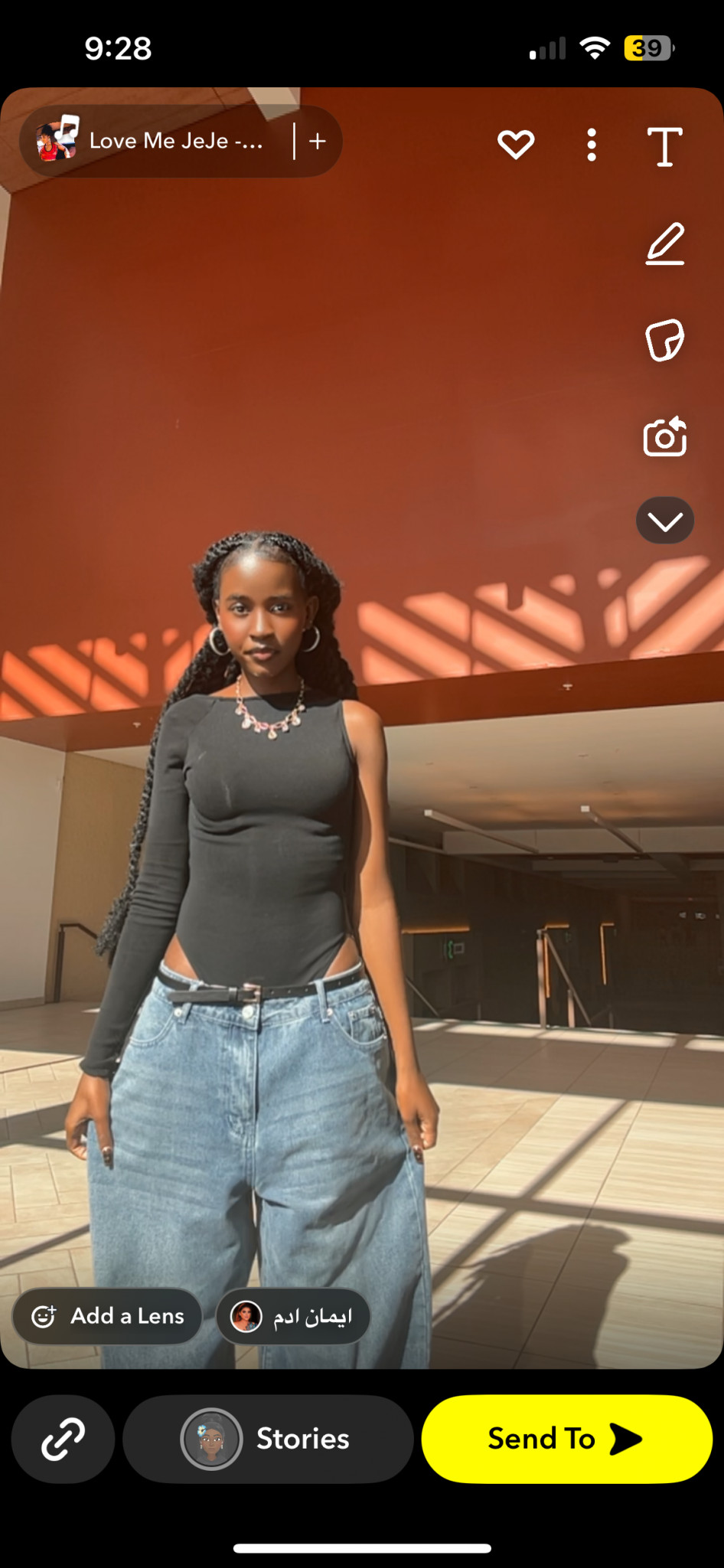Image resolution: width=724 pixels, height=1568 pixels.
Task: Open the ايمان ادم creator chip
Action: (293, 1316)
